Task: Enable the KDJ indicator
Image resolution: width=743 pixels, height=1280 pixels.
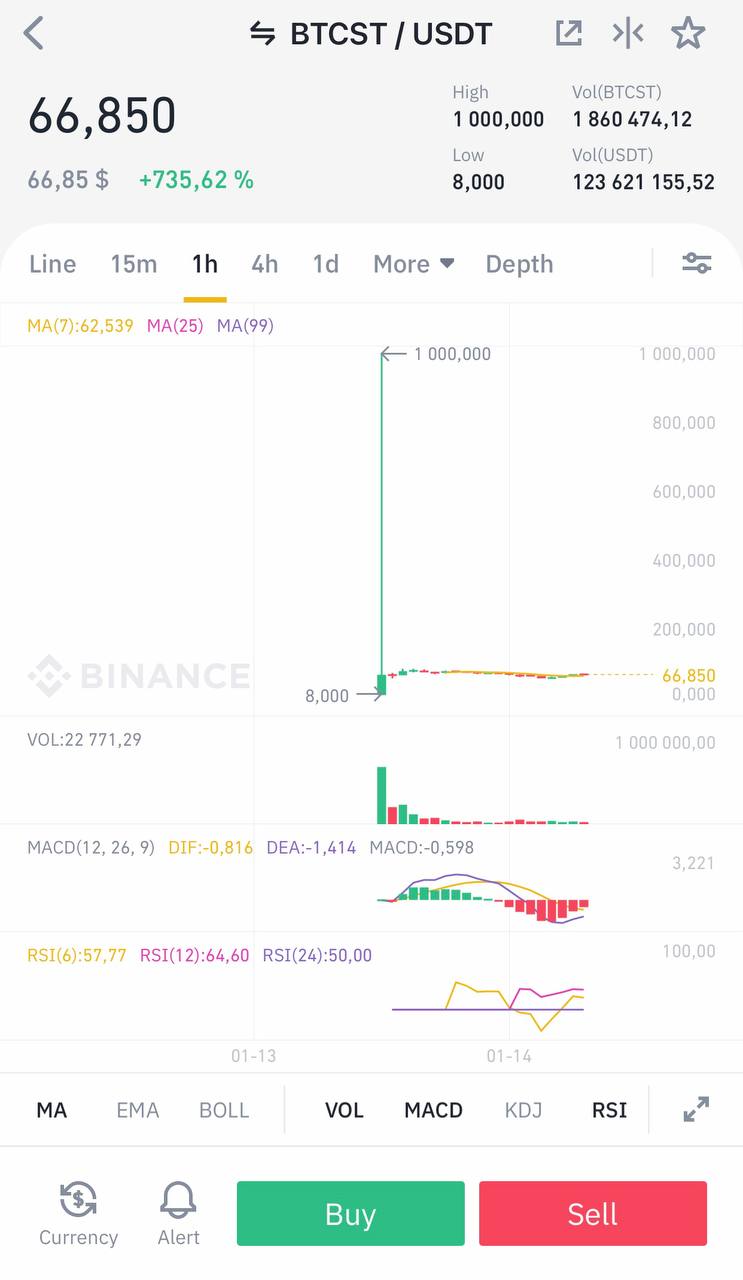Action: coord(524,1110)
